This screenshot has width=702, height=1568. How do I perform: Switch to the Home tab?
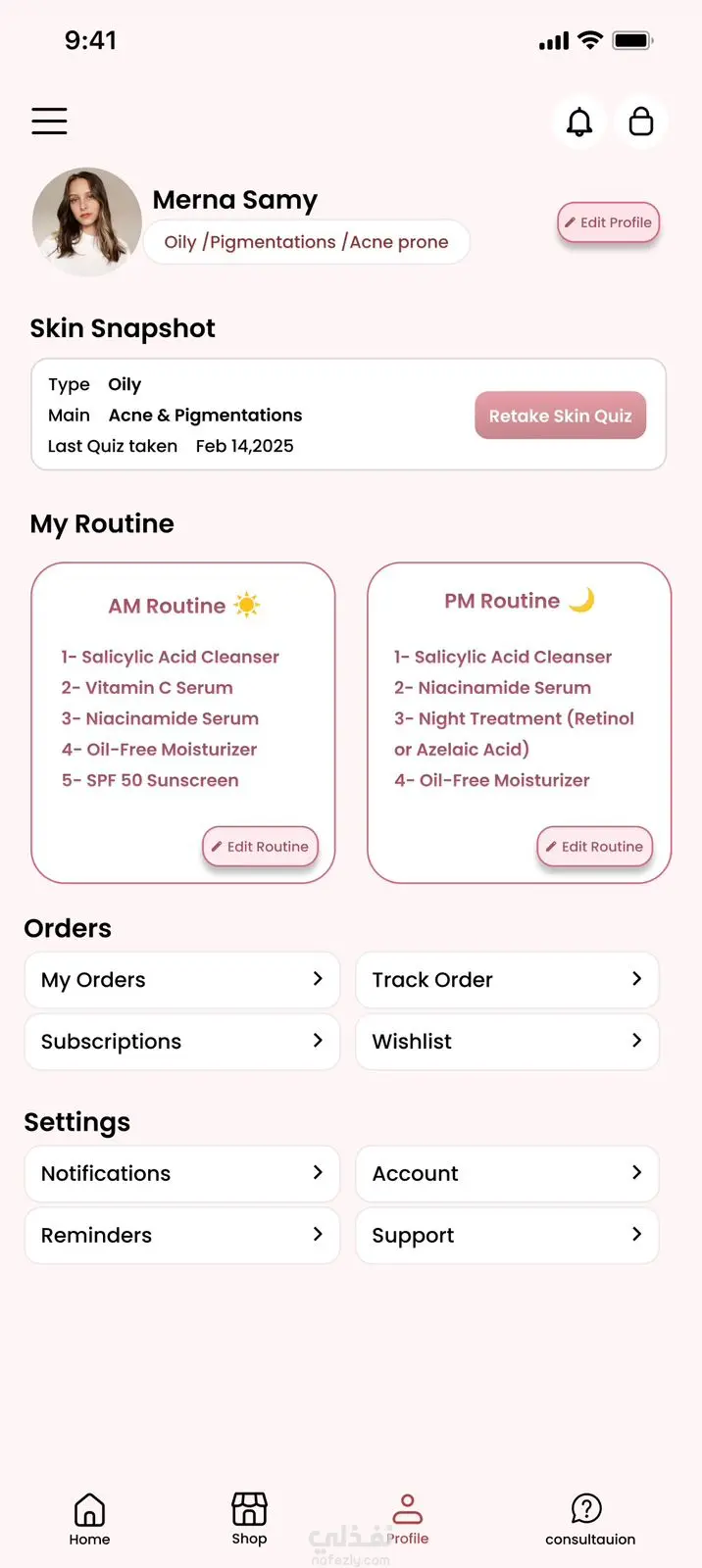[x=89, y=1519]
